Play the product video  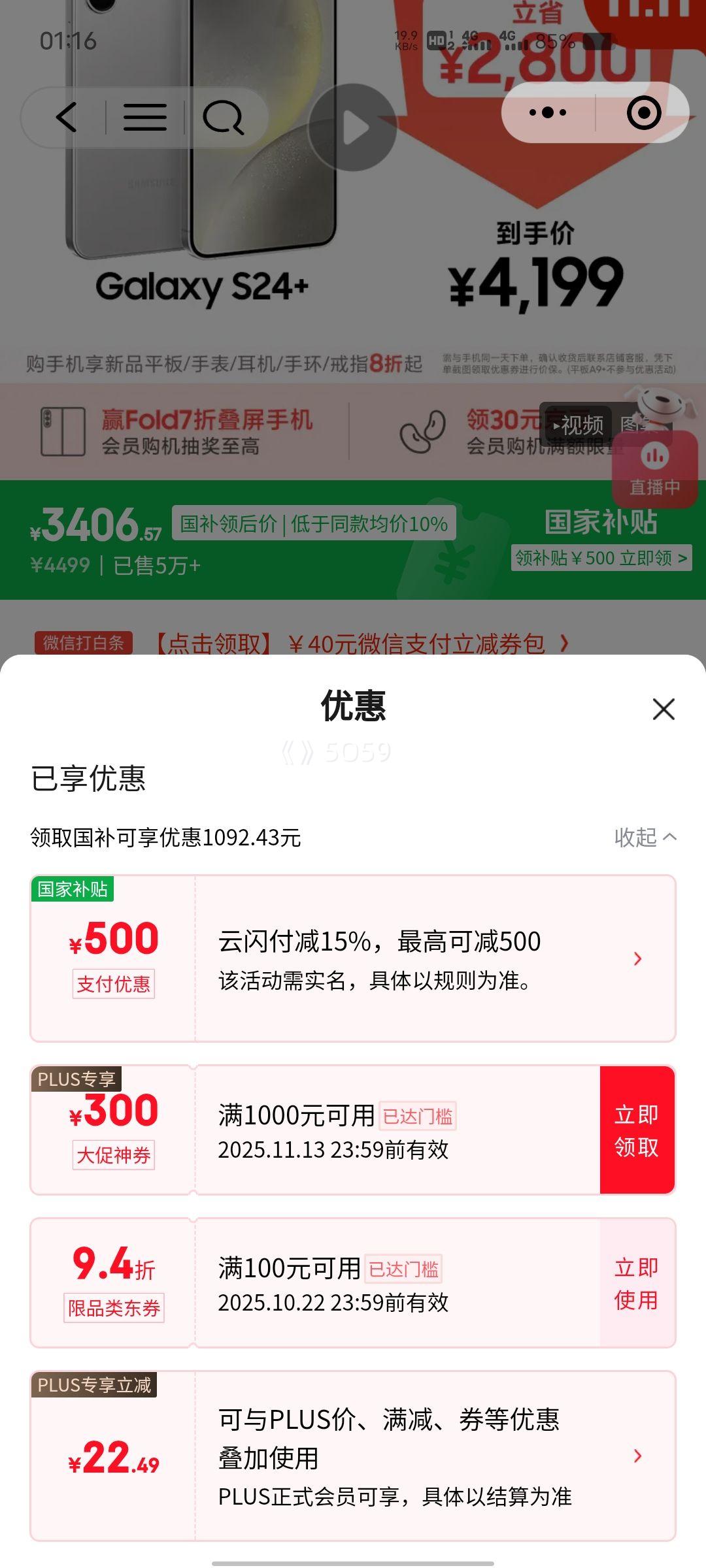tap(353, 128)
